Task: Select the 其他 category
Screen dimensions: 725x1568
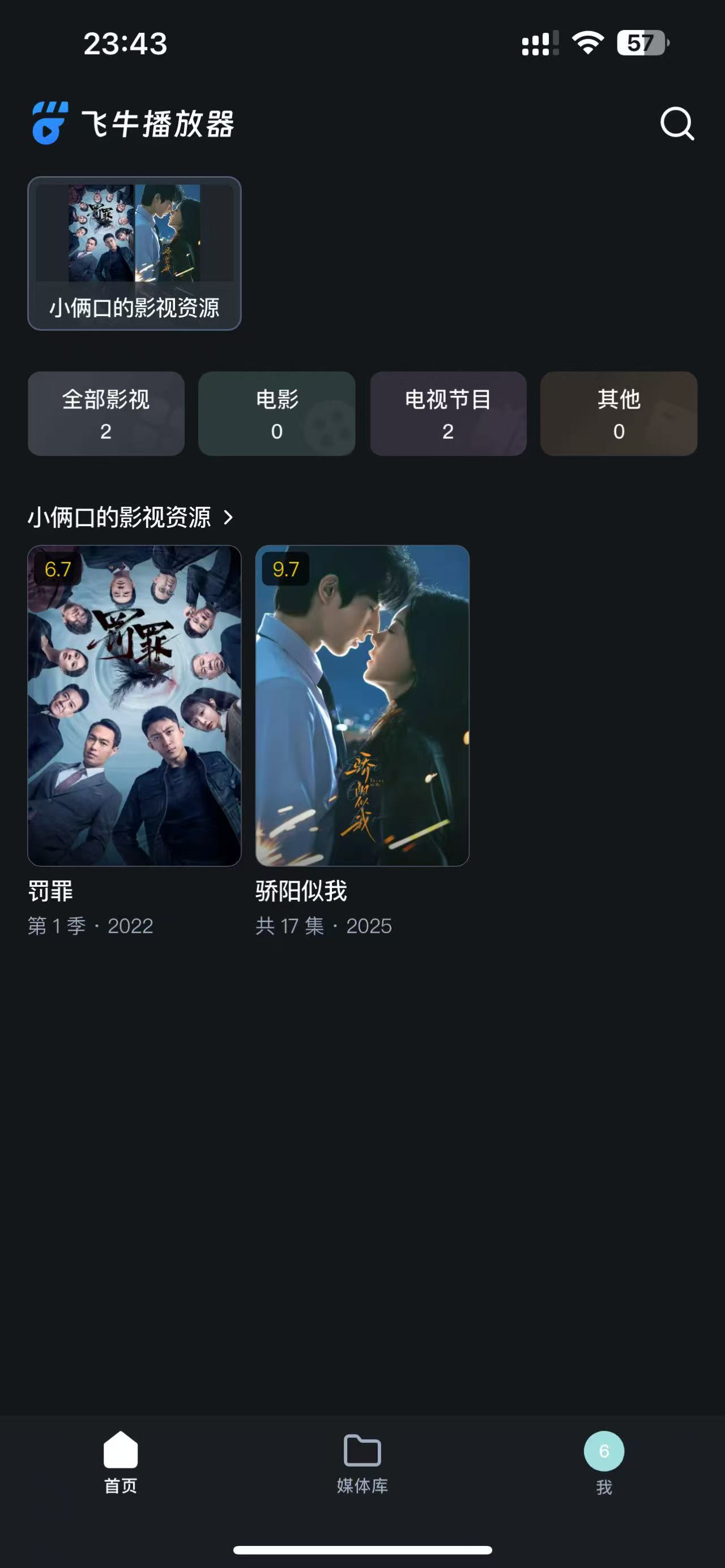Action: pos(619,414)
